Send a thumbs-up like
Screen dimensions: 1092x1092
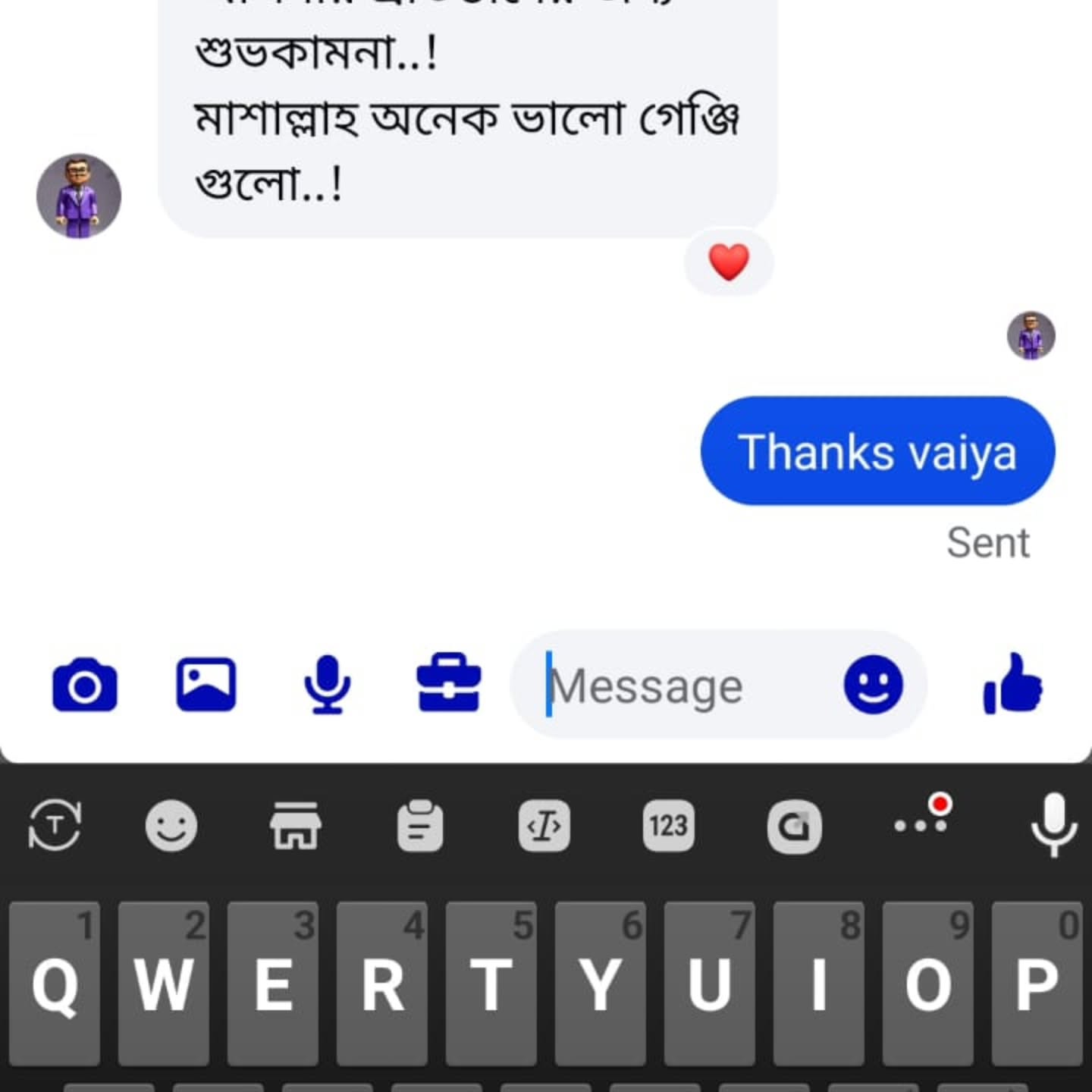(x=1013, y=685)
